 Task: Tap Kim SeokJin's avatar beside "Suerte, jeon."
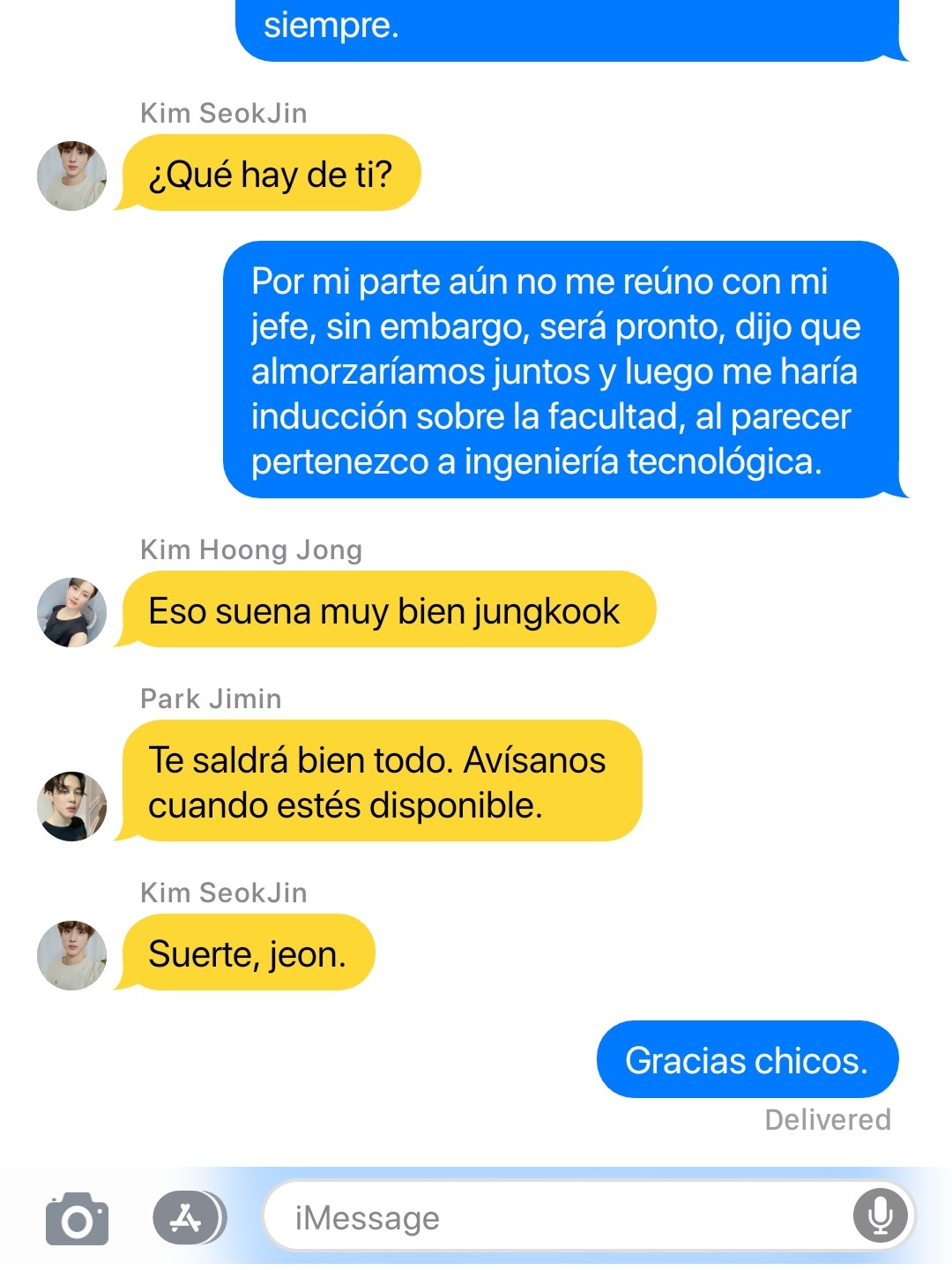pos(71,955)
